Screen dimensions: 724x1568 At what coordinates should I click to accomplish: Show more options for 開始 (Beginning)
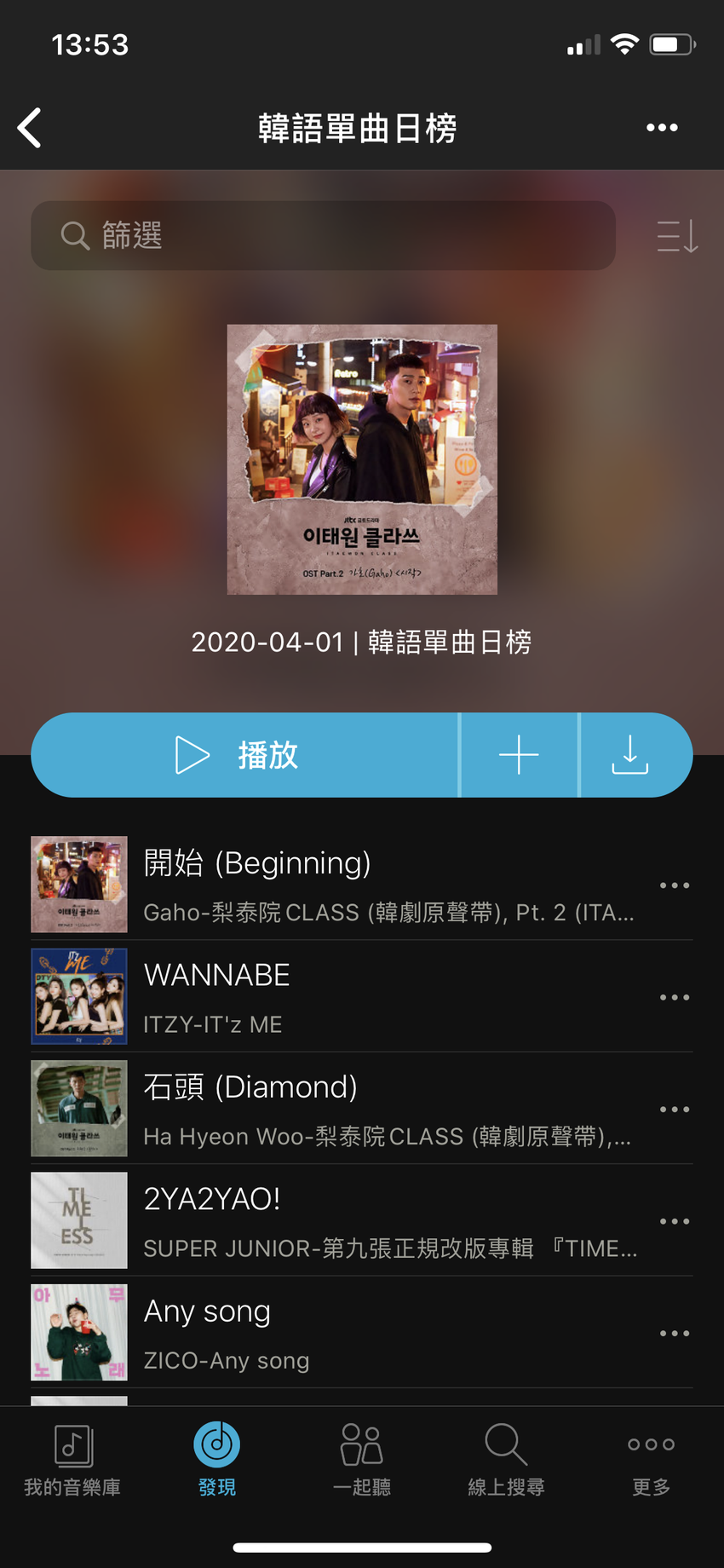click(675, 885)
